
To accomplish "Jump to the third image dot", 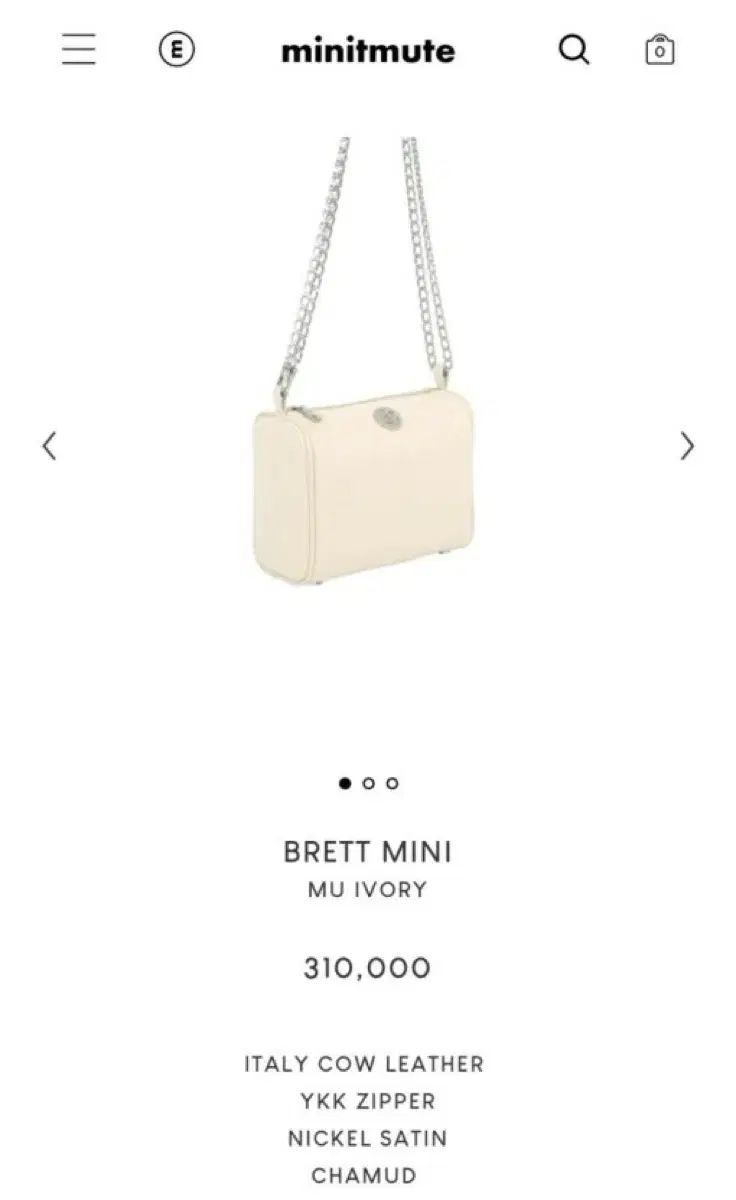I will pos(393,783).
